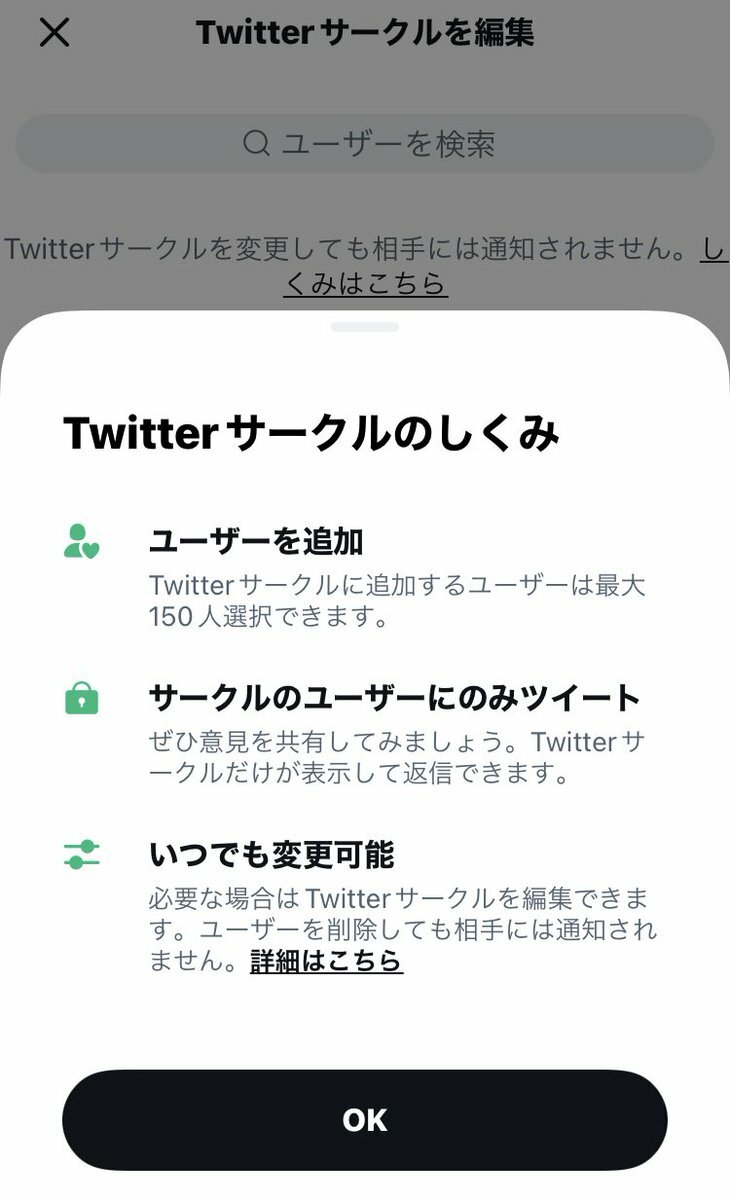The image size is (730, 1200).
Task: Close the Twitter Circle edit screen
Action: [54, 33]
